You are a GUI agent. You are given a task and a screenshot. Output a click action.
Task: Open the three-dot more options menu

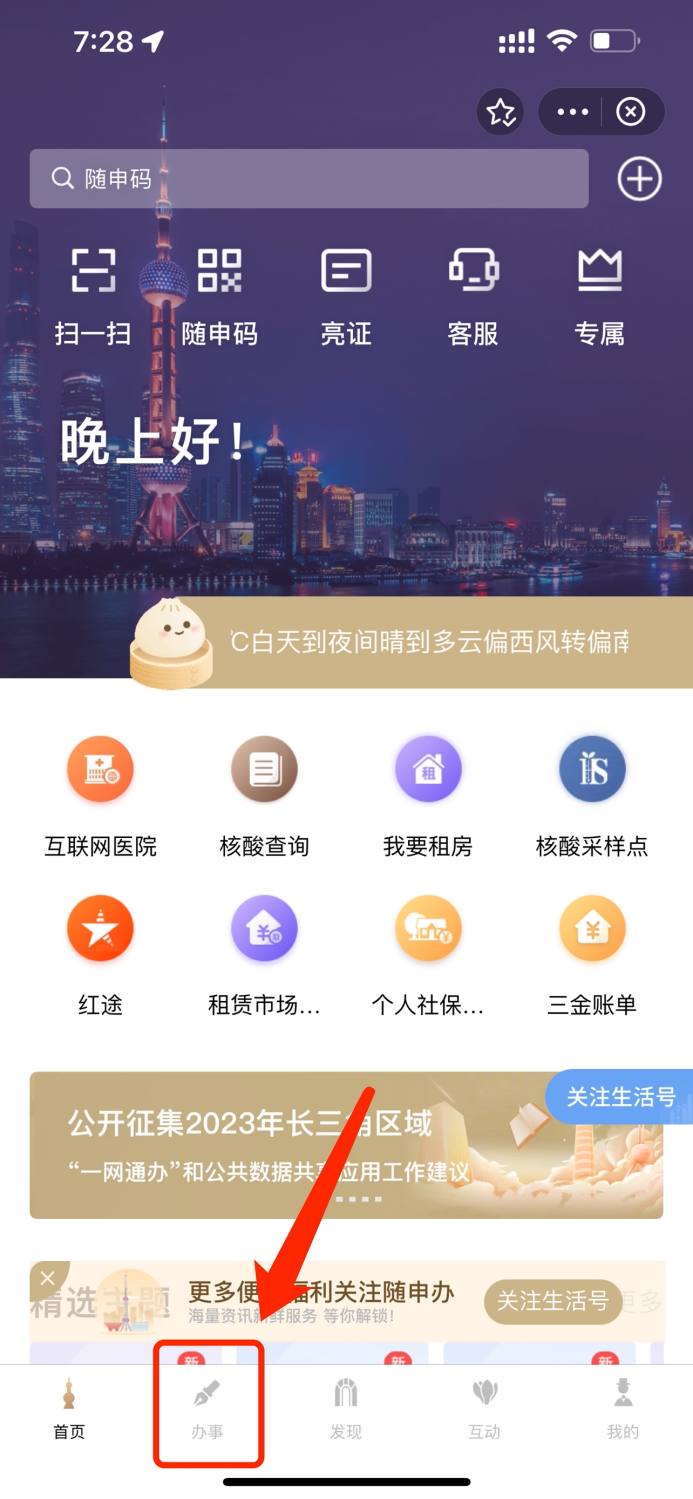(x=572, y=112)
